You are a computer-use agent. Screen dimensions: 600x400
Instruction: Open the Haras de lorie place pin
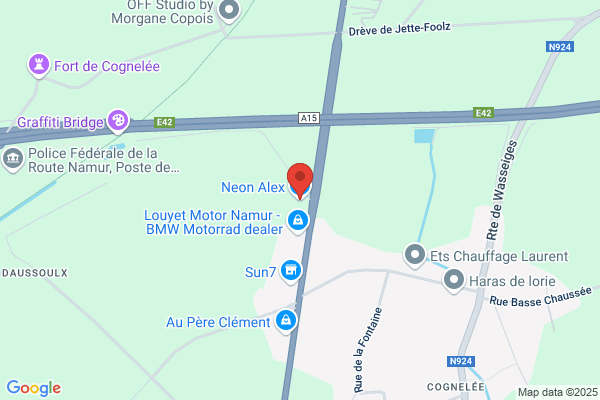(454, 281)
